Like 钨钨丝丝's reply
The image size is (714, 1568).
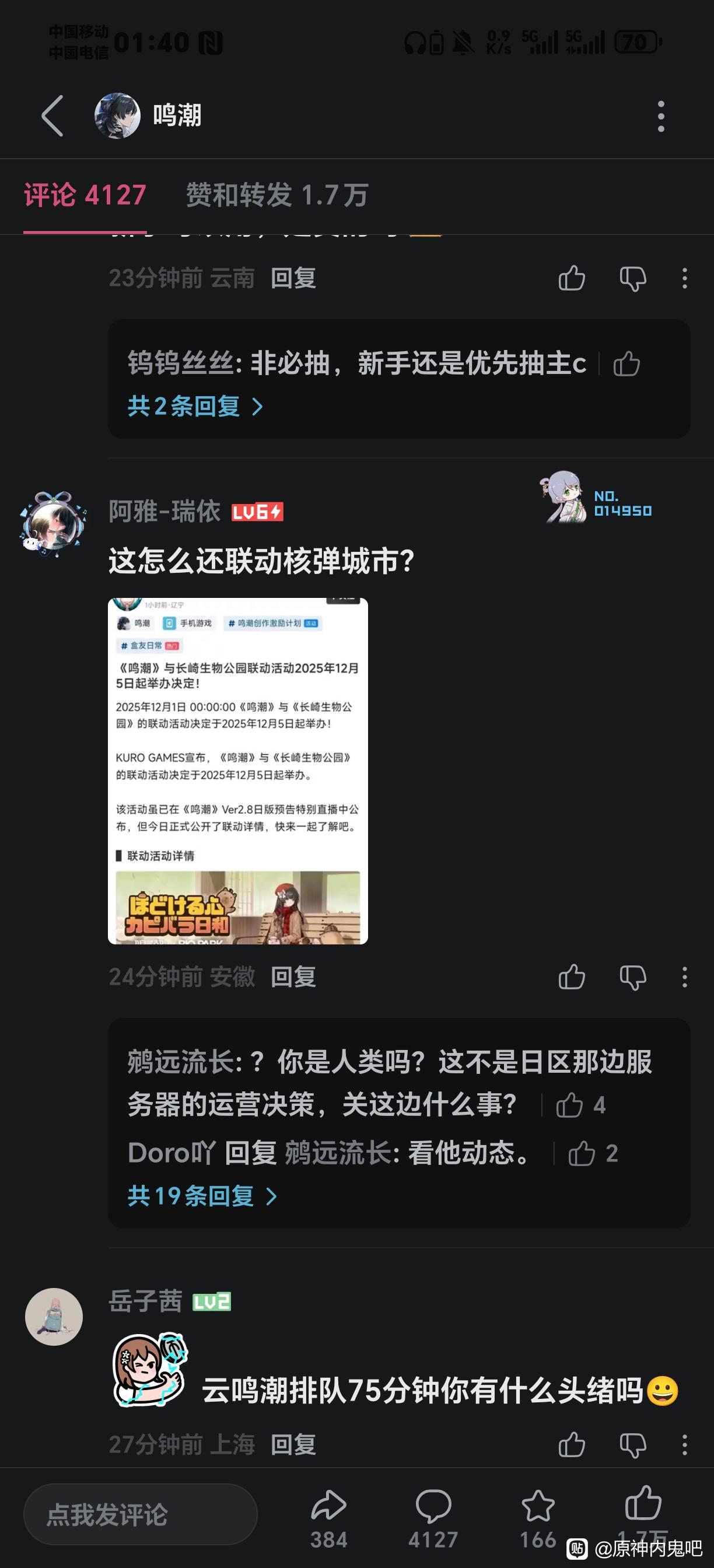tap(626, 364)
